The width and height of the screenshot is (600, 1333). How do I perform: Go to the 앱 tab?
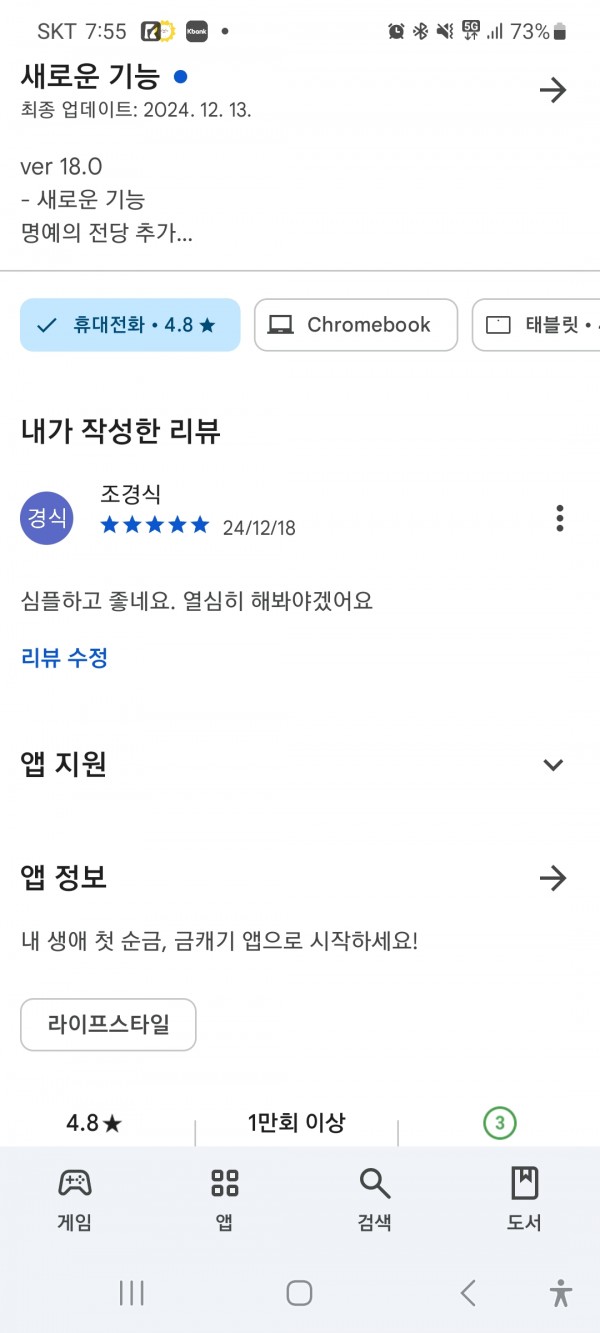[x=225, y=1199]
